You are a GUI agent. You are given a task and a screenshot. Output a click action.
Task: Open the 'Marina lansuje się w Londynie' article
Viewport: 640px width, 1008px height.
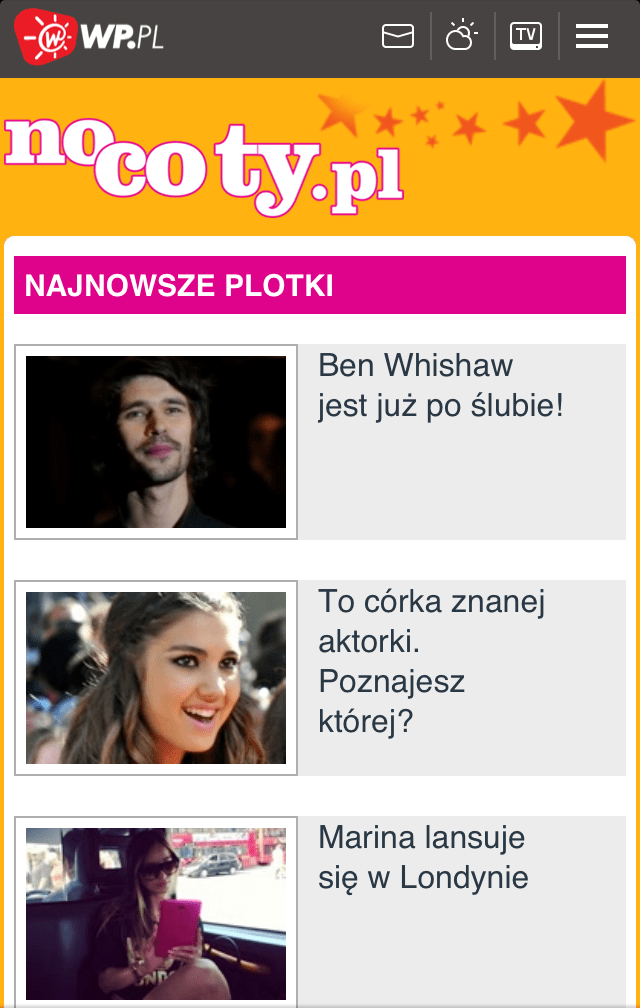click(422, 857)
